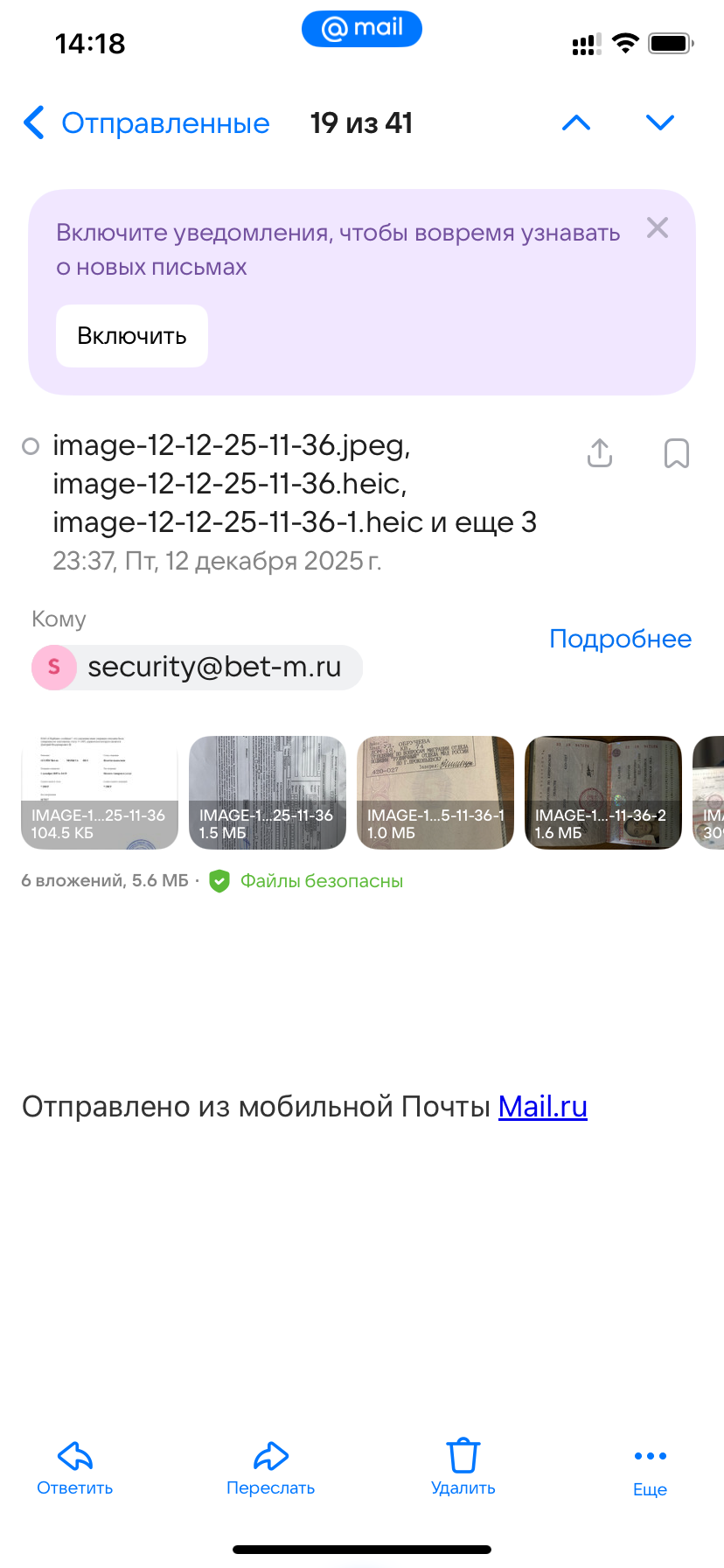Open the Mail.ru link in signature
The width and height of the screenshot is (724, 1568).
click(x=542, y=1107)
